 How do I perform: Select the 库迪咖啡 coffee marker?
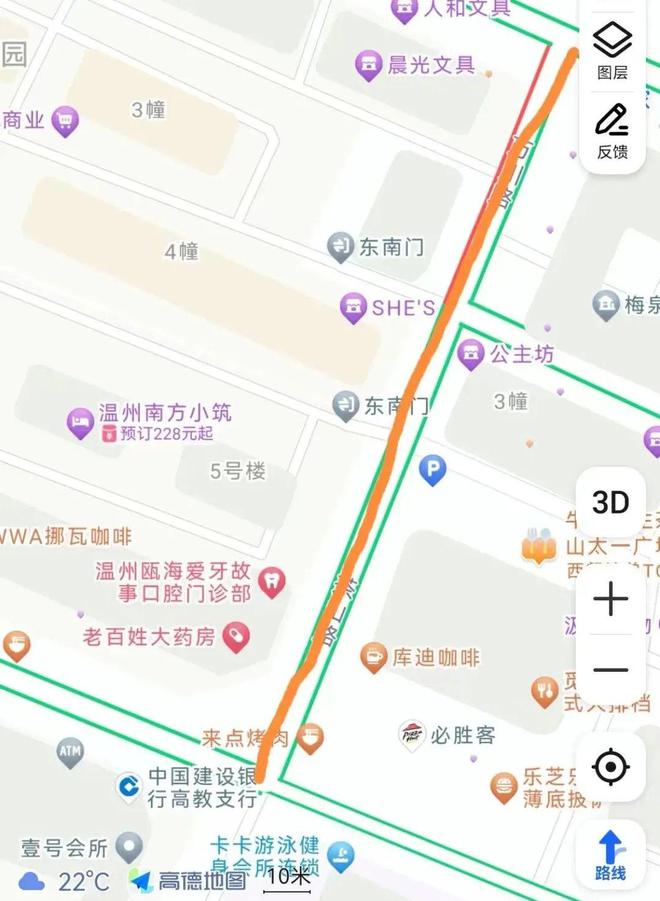pos(373,657)
